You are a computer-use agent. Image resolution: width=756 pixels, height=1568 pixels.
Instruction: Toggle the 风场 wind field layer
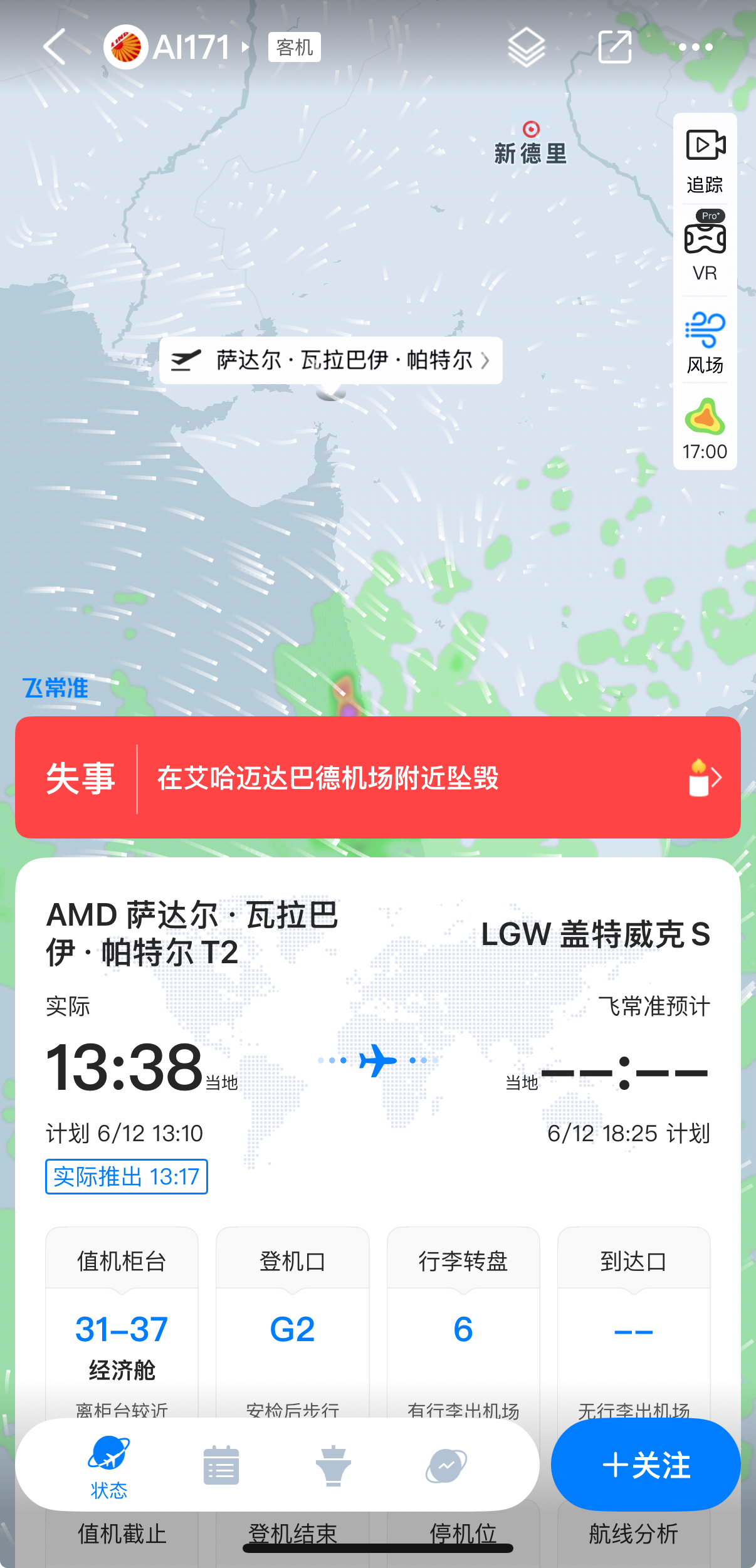pyautogui.click(x=705, y=342)
